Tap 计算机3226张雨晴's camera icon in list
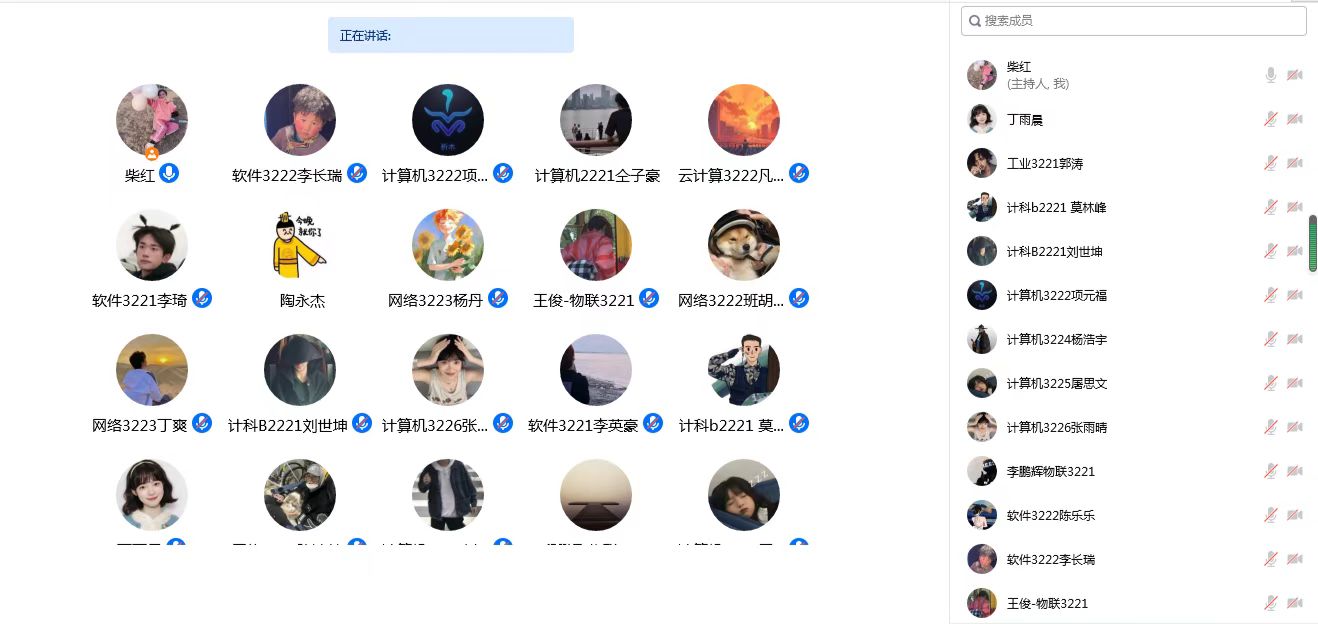The height and width of the screenshot is (624, 1318). [x=1295, y=427]
